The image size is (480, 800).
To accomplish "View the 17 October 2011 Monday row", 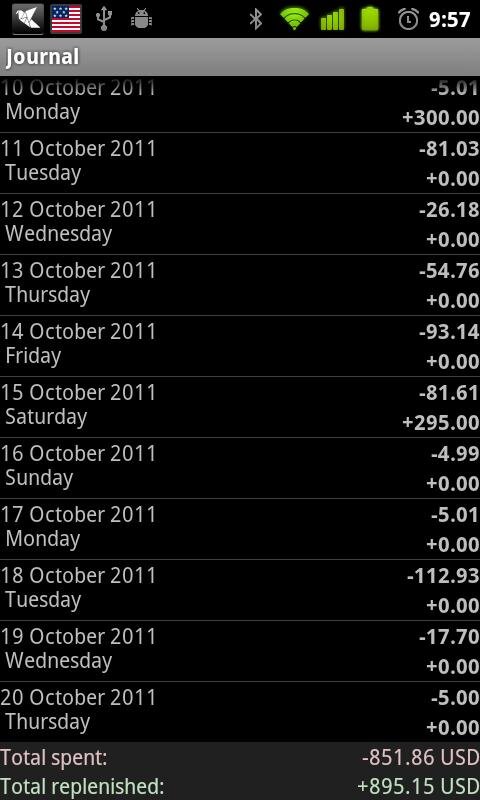I will [240, 529].
